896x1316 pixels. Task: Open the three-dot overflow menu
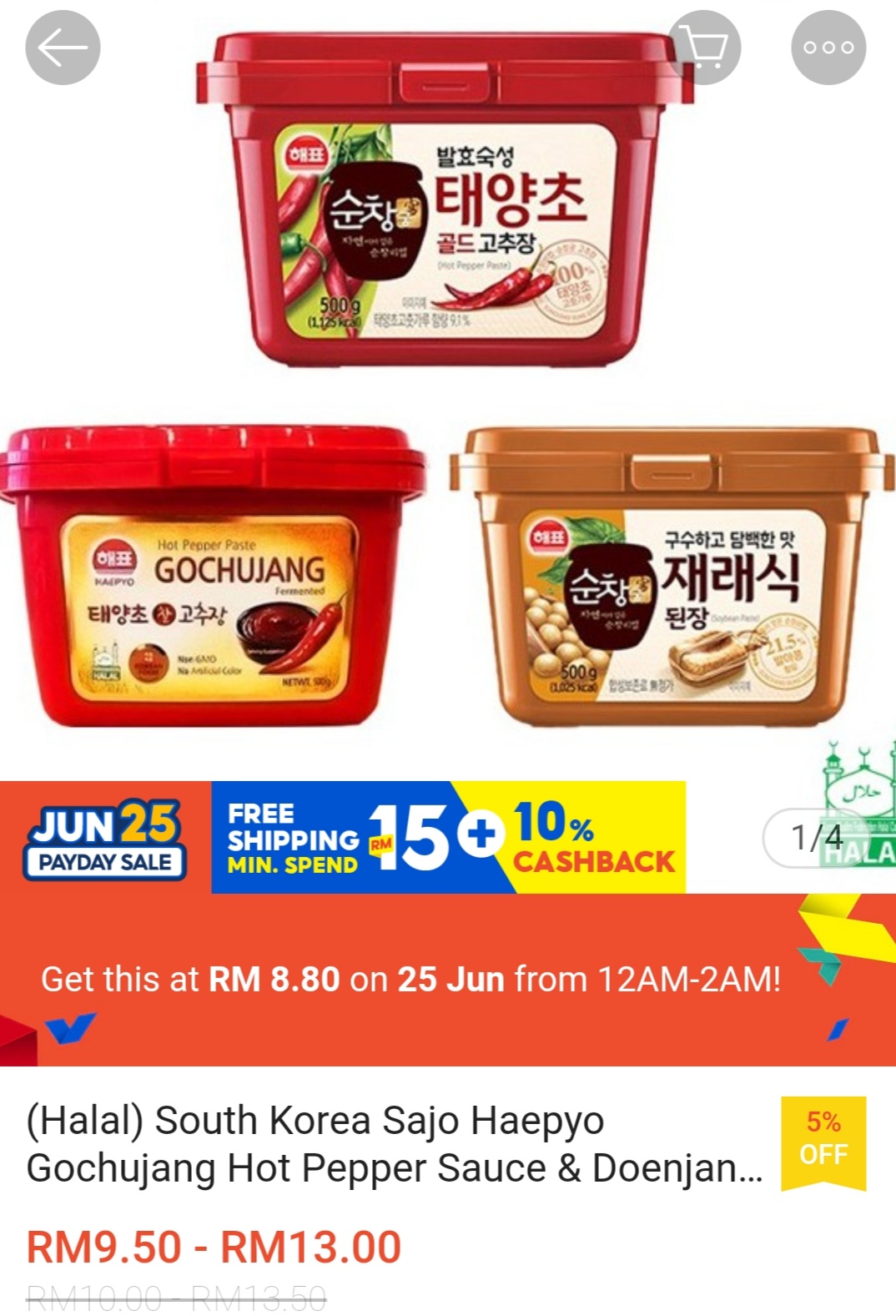828,48
